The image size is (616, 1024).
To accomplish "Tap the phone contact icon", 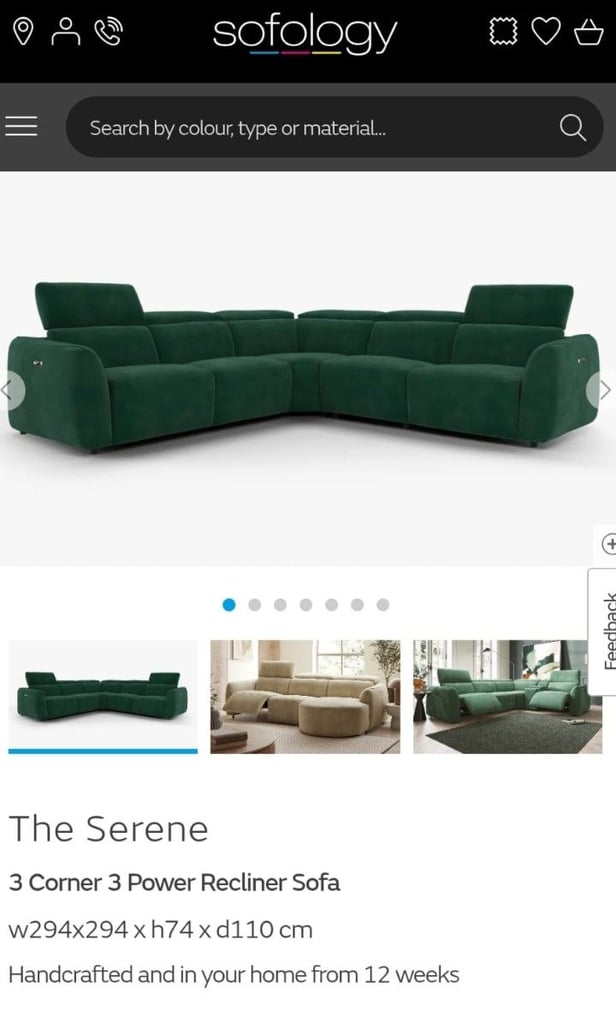I will point(108,31).
